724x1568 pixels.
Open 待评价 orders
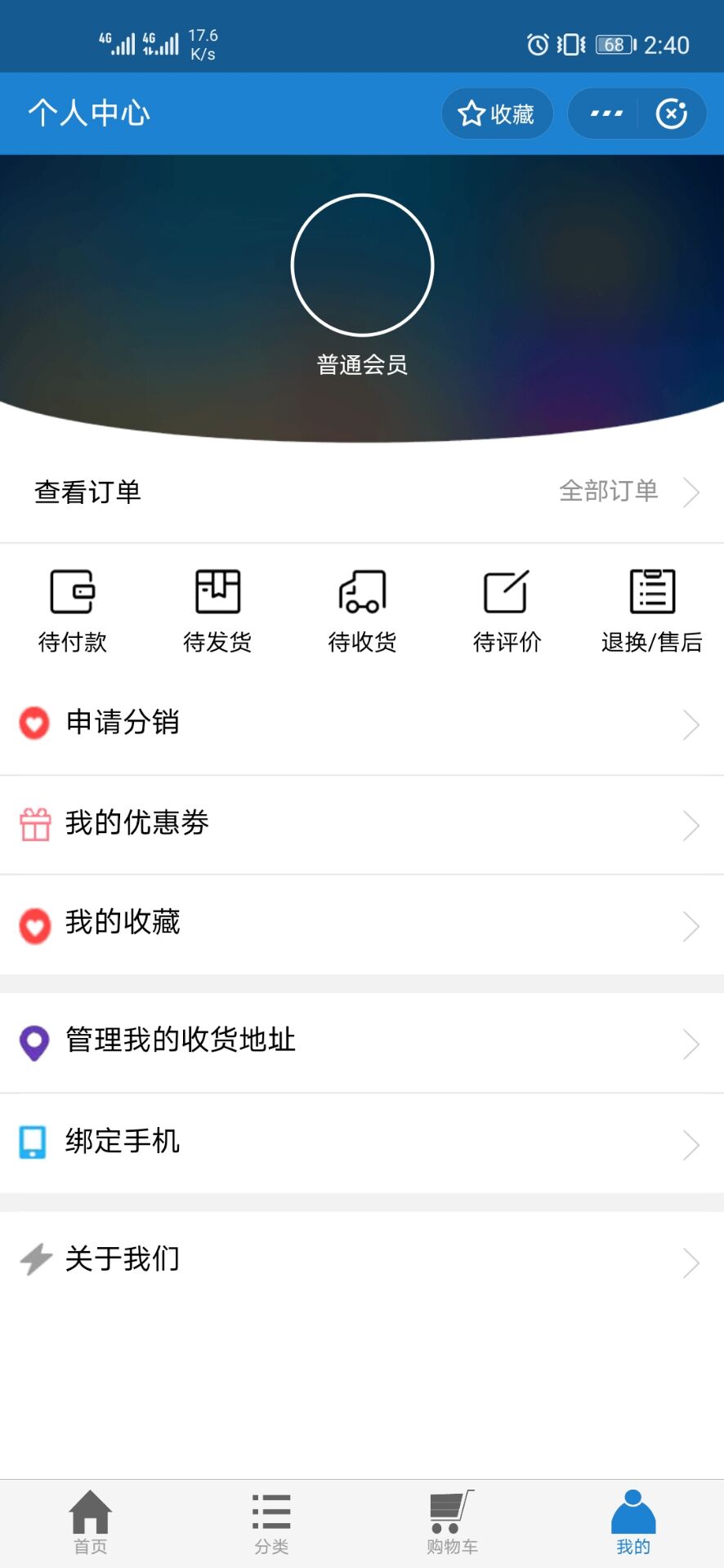click(x=507, y=611)
